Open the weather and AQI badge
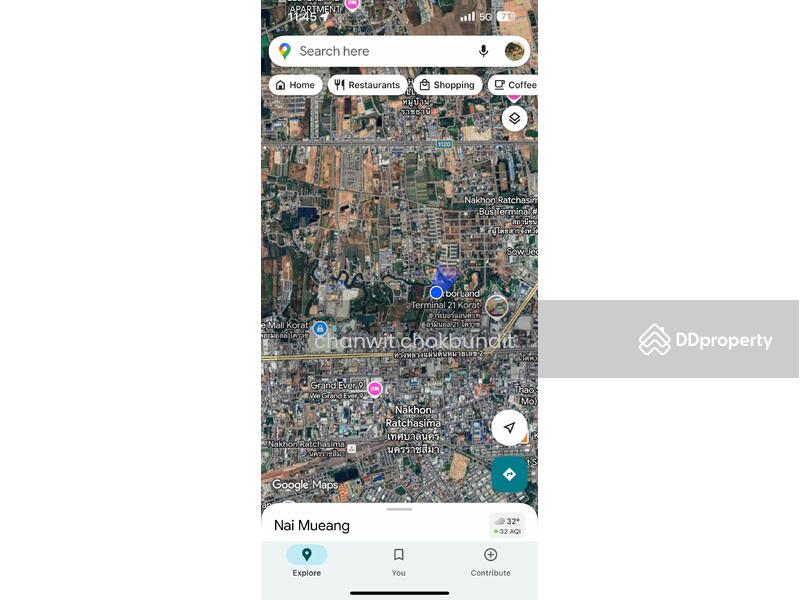This screenshot has width=800, height=600. point(507,526)
